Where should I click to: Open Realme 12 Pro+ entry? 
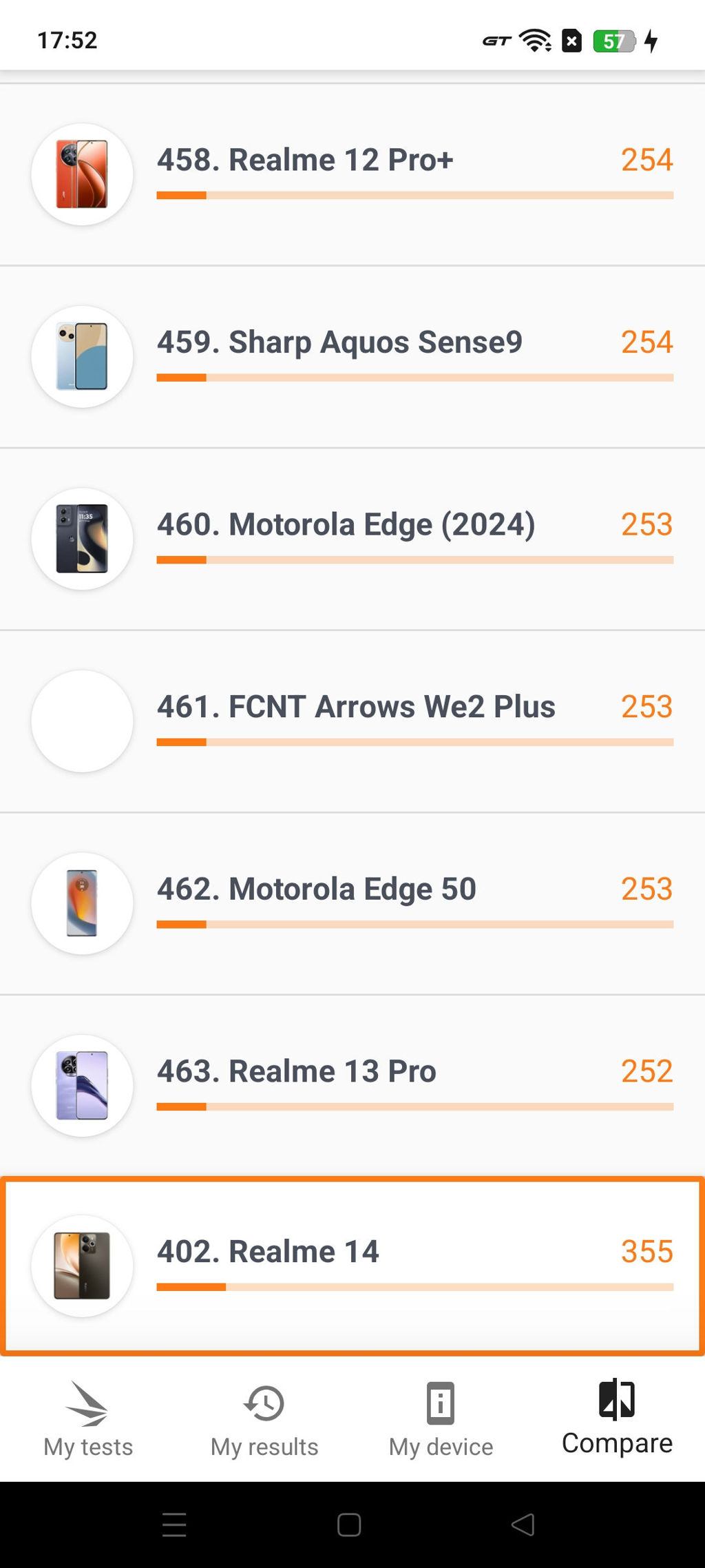[352, 175]
